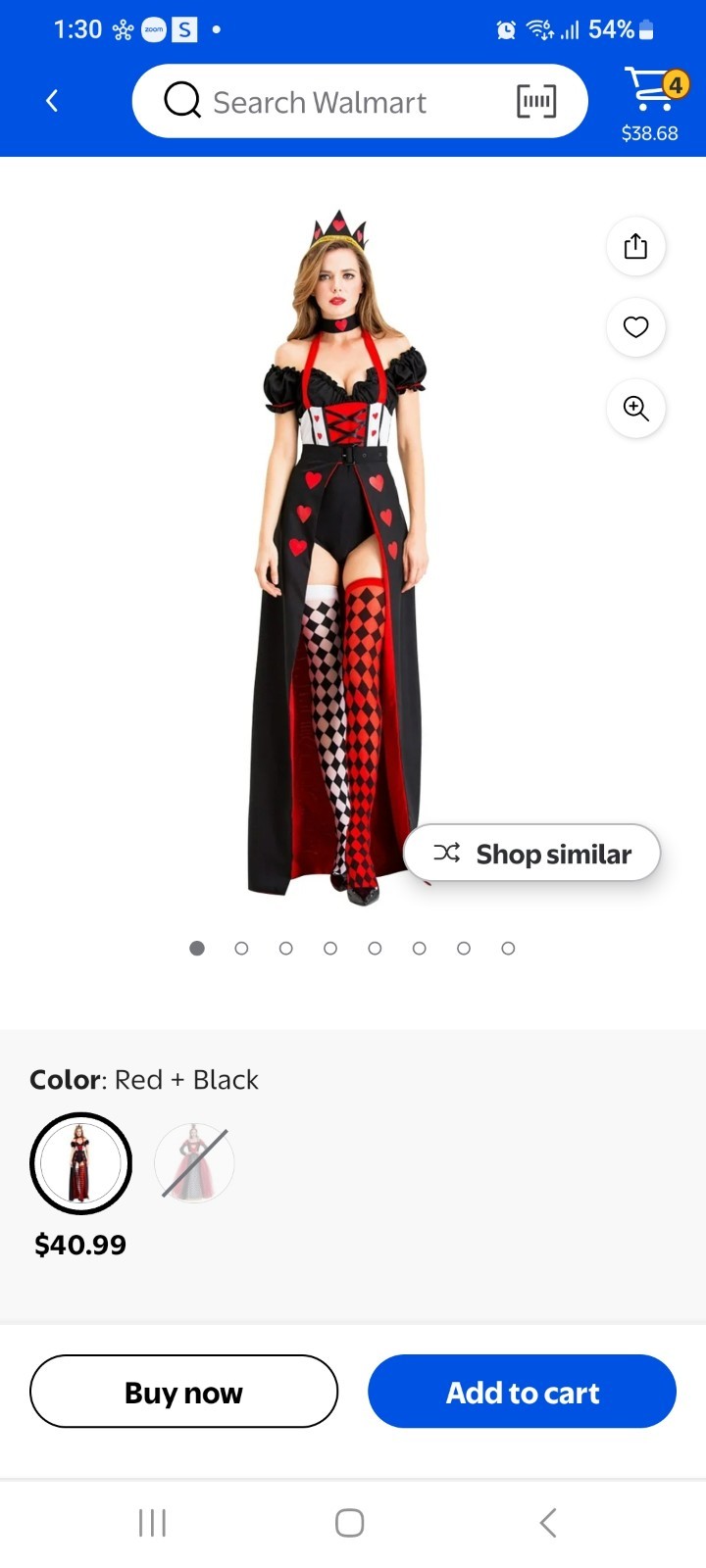Go to the phone's home screen

(x=350, y=1523)
